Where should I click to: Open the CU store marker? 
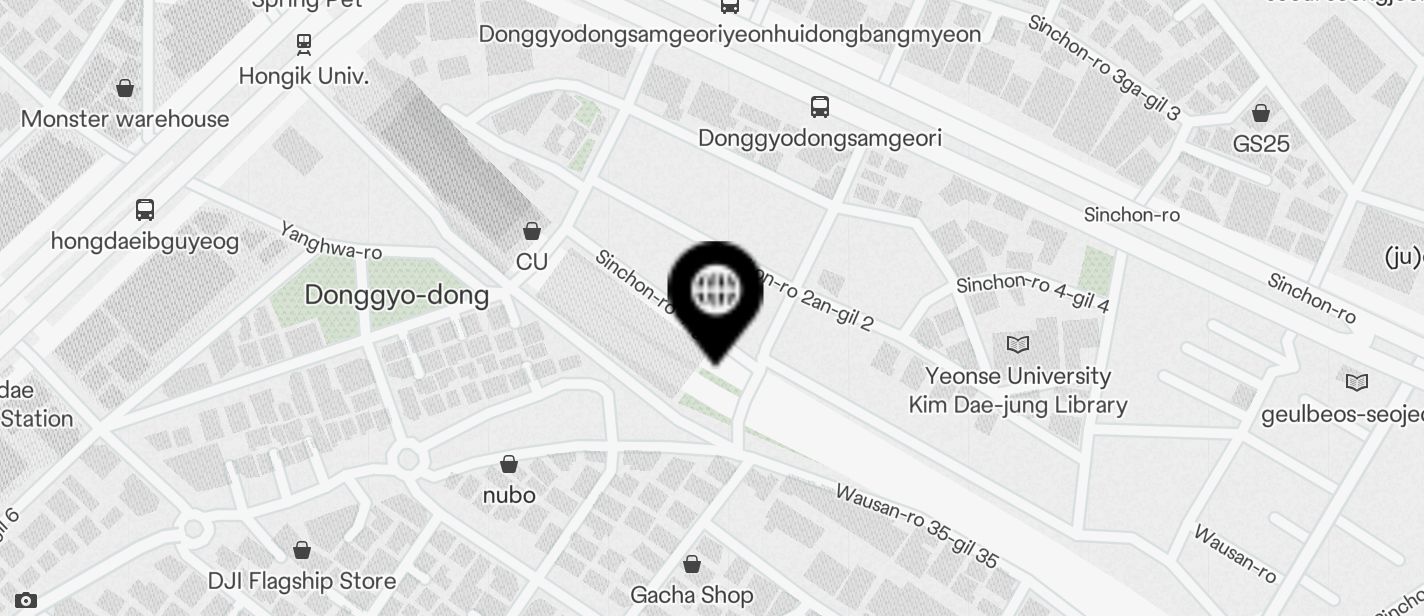[x=532, y=231]
